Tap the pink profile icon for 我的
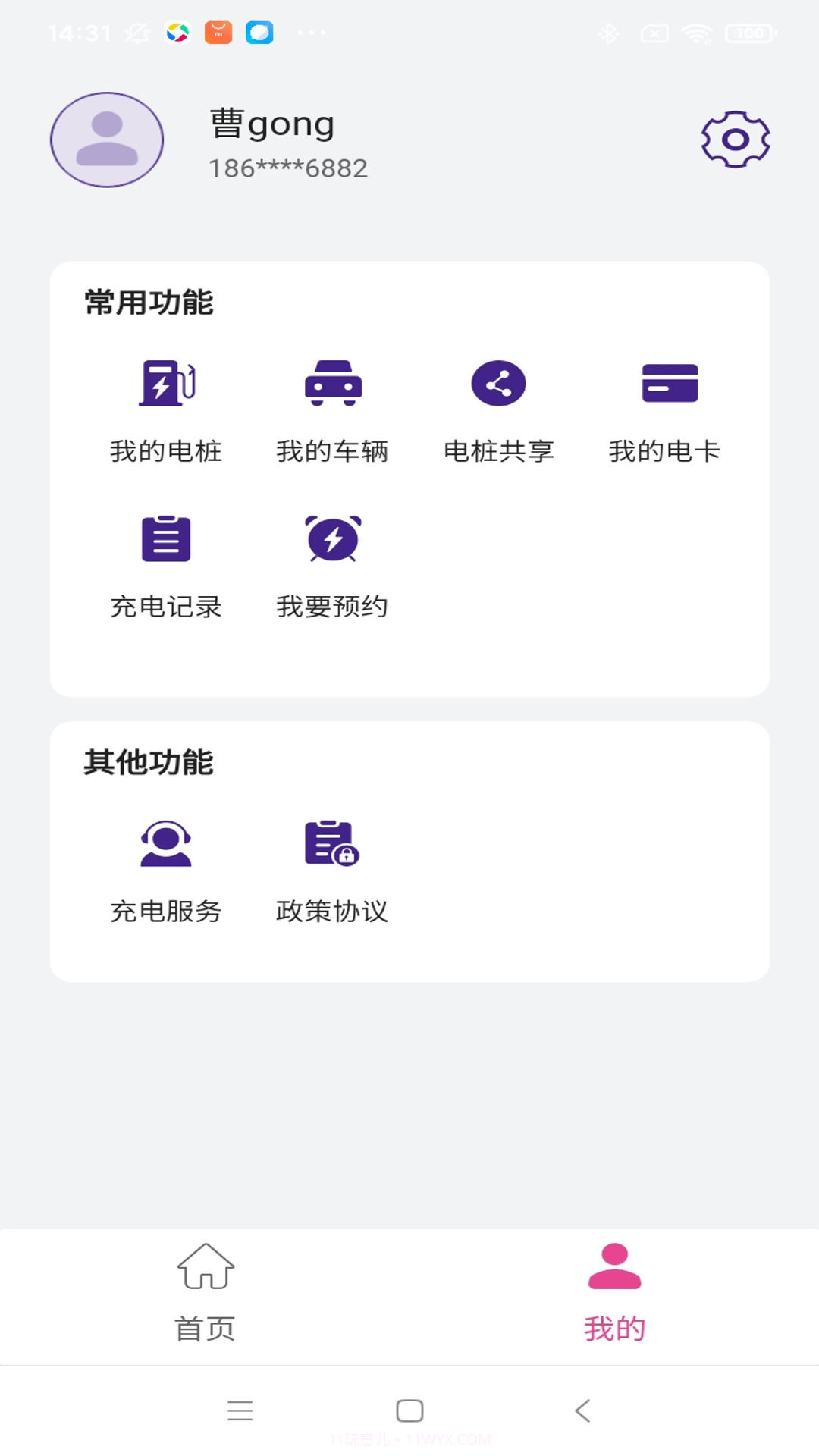Image resolution: width=819 pixels, height=1456 pixels. (614, 1268)
